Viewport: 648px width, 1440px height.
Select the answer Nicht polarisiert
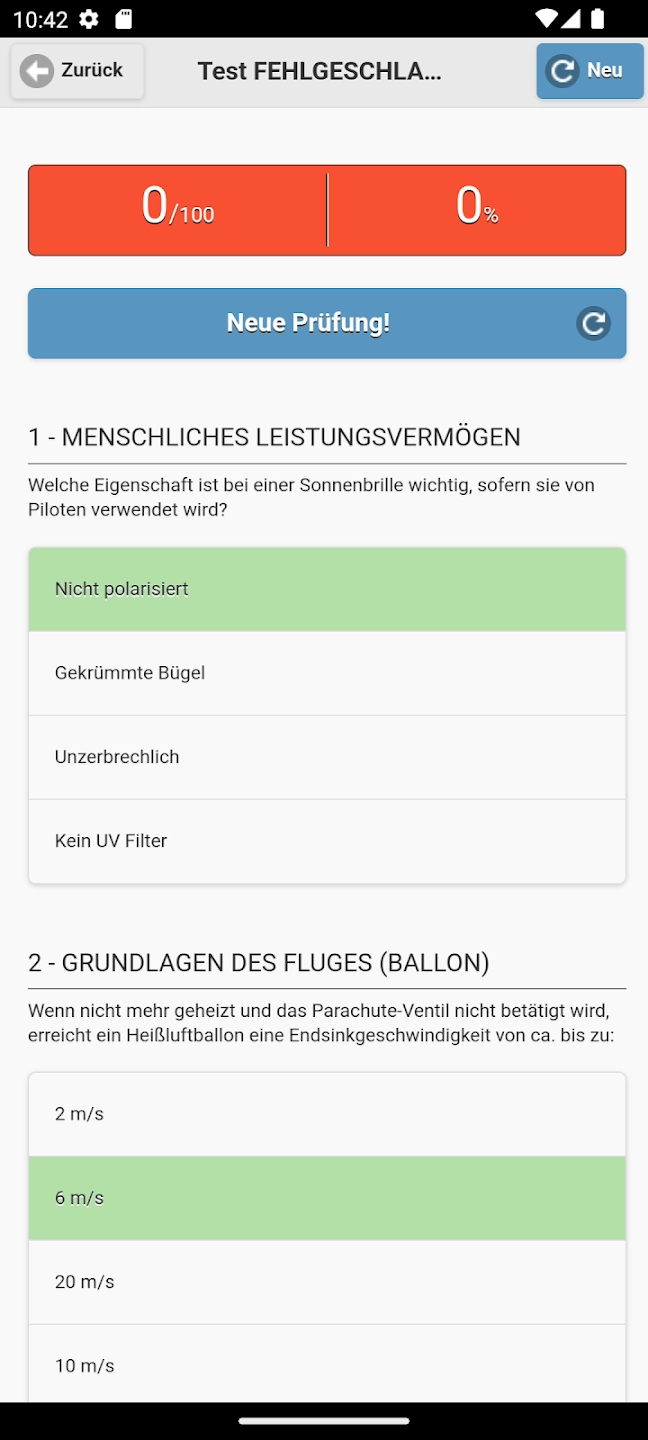(327, 589)
